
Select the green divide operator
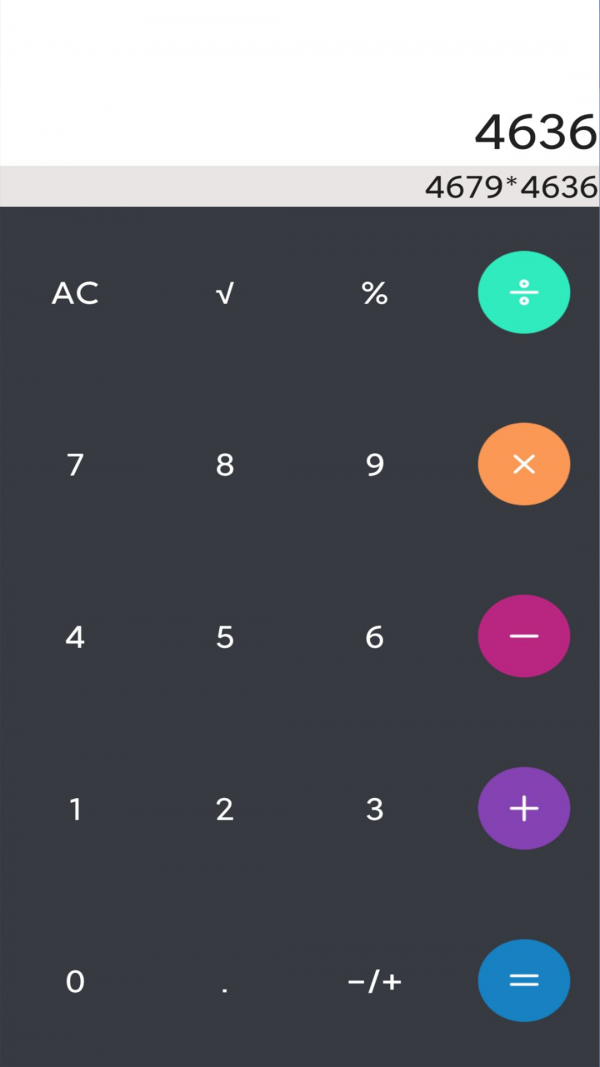click(524, 292)
